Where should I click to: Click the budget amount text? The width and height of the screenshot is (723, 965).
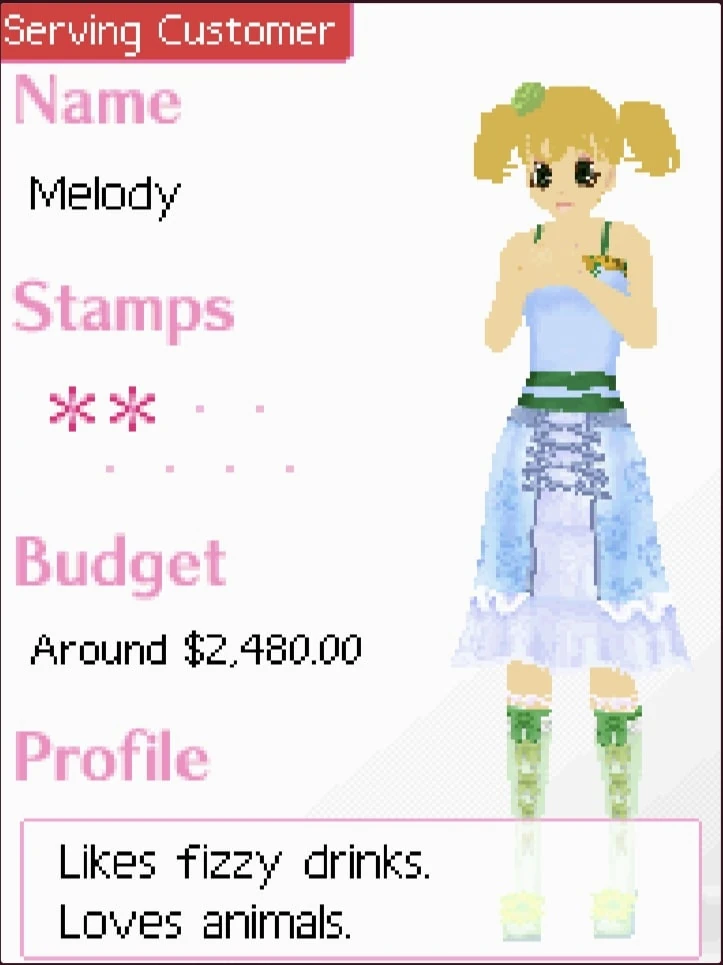[196, 650]
